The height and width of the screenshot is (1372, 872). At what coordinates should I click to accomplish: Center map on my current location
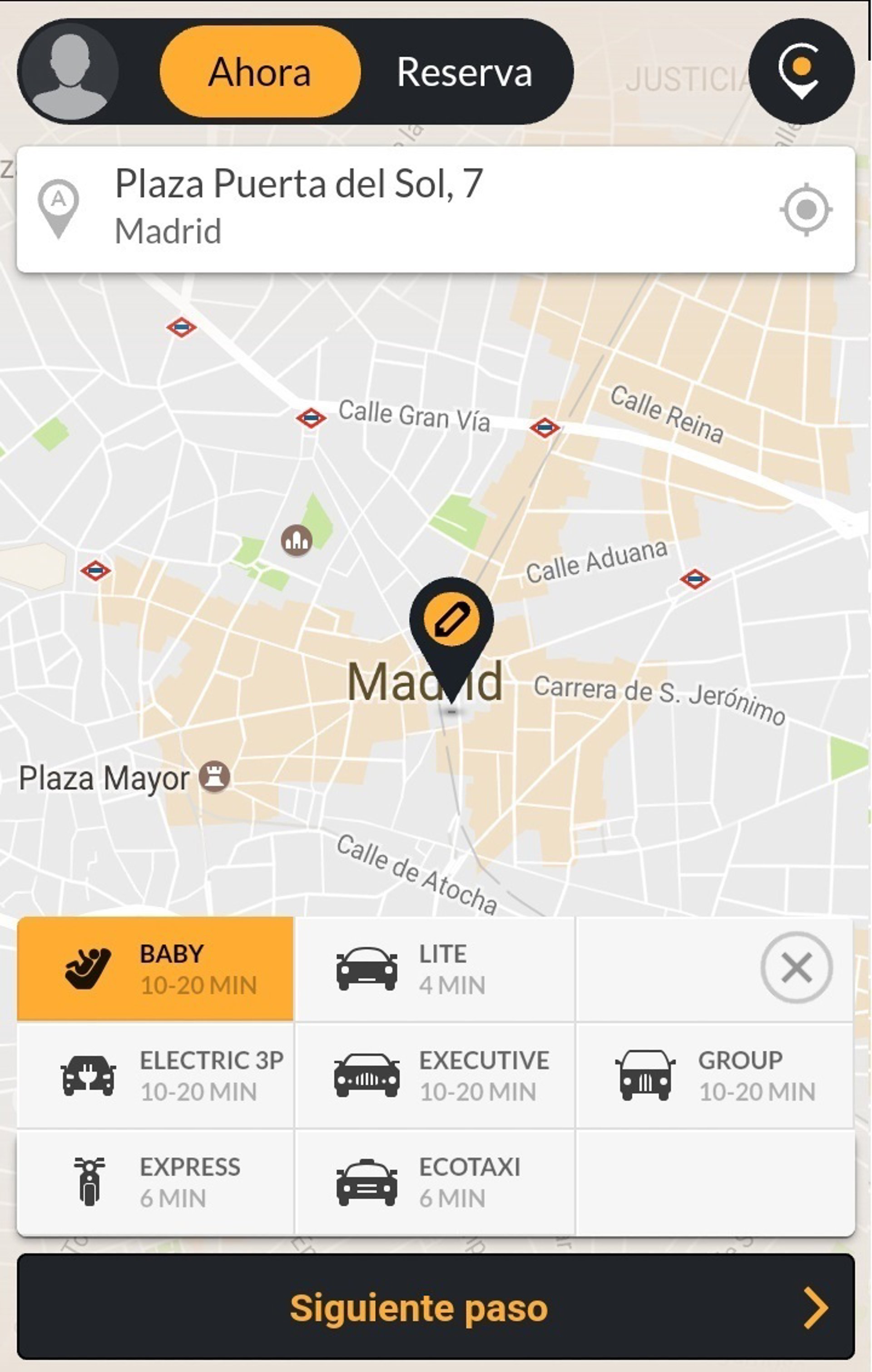tap(805, 209)
